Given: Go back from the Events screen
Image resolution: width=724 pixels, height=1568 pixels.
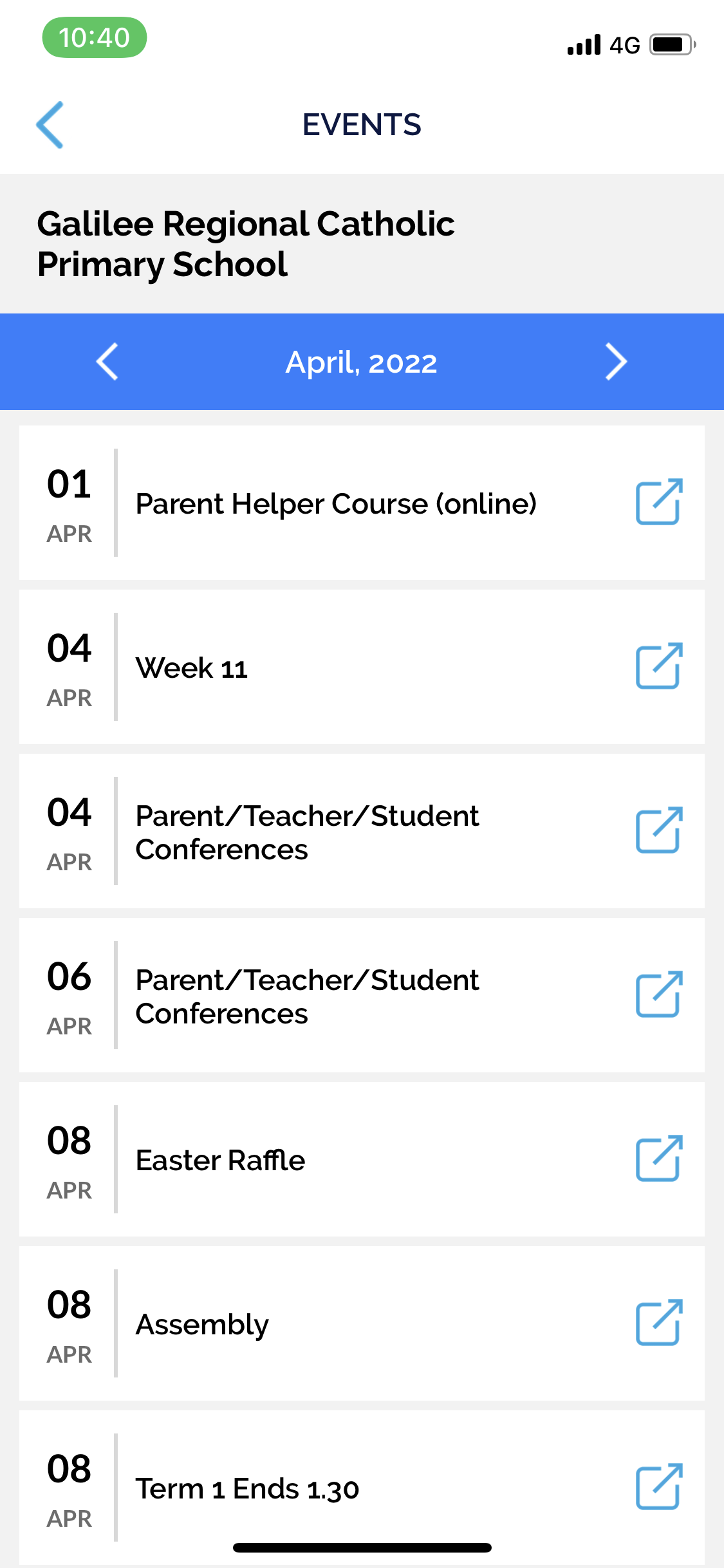Looking at the screenshot, I should point(50,125).
